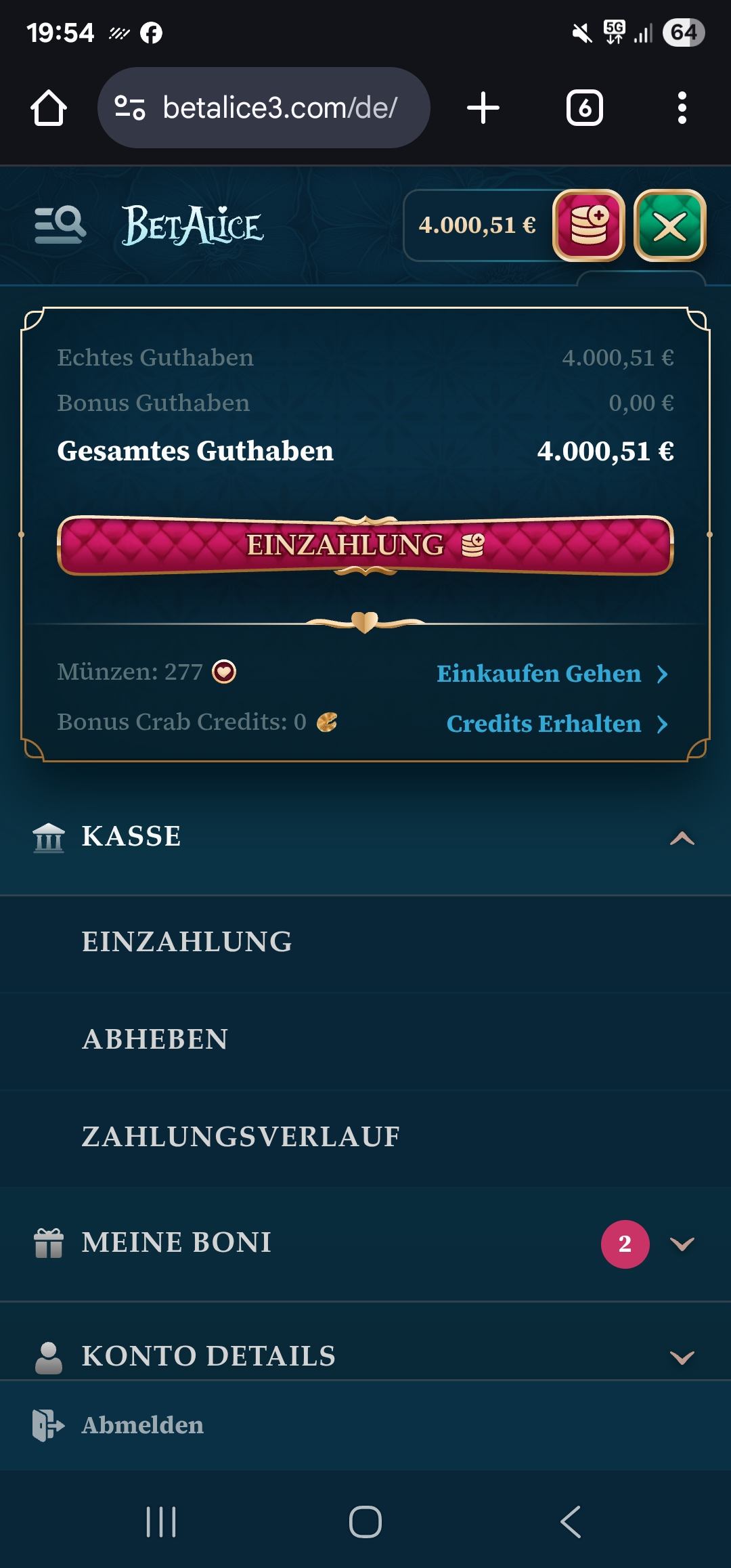View ZAHLUNGSVERLAUF payment history

(240, 1137)
